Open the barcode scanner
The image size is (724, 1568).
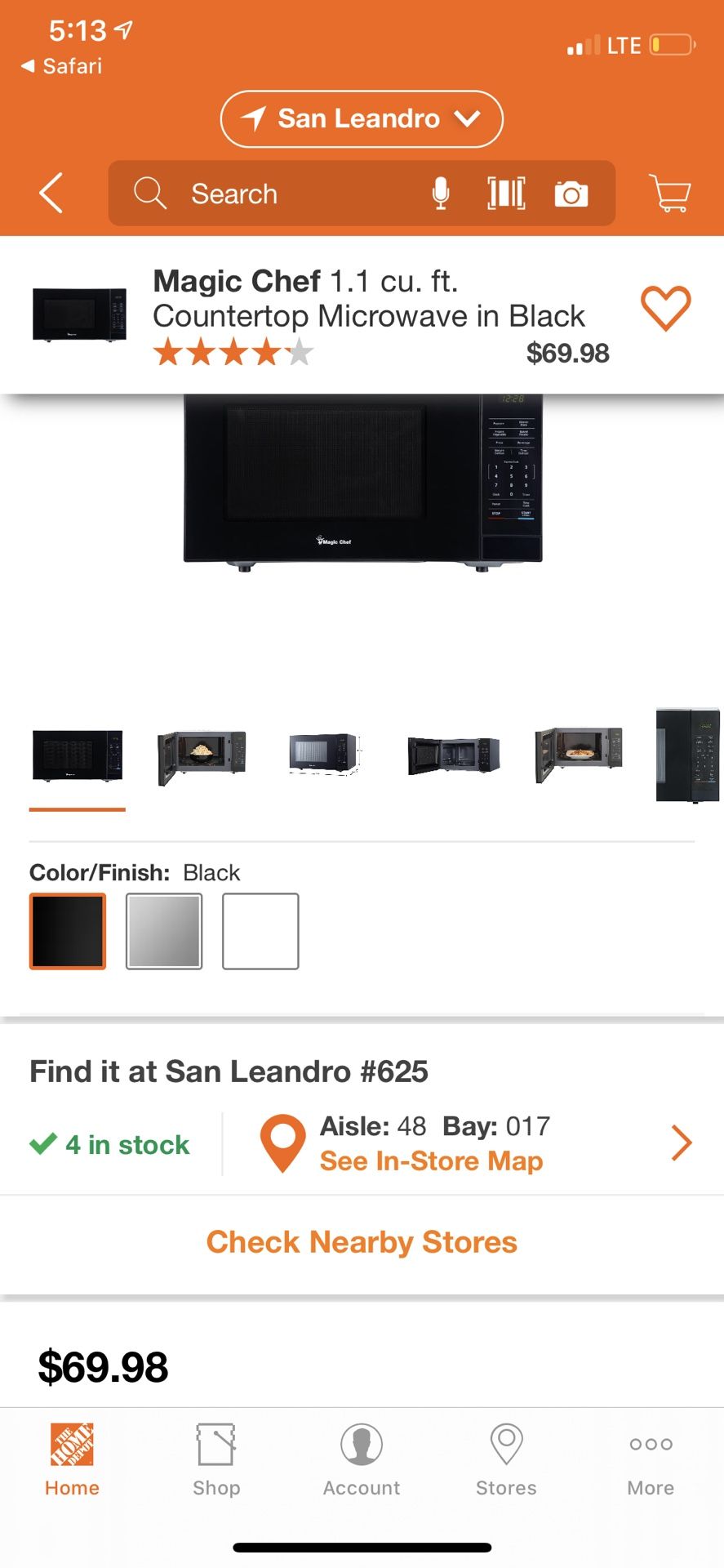tap(506, 194)
